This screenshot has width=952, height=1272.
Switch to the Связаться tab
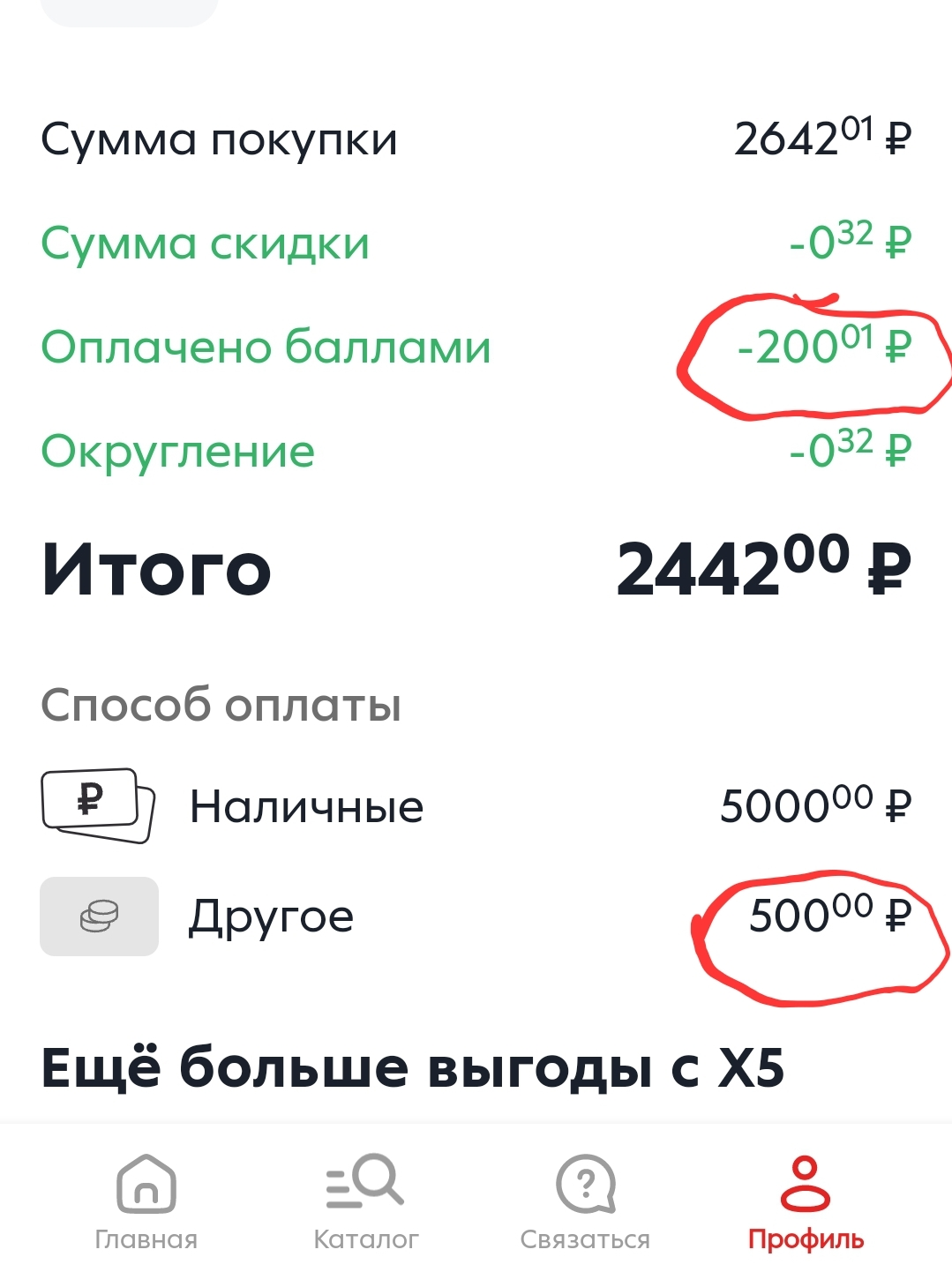(x=585, y=1203)
